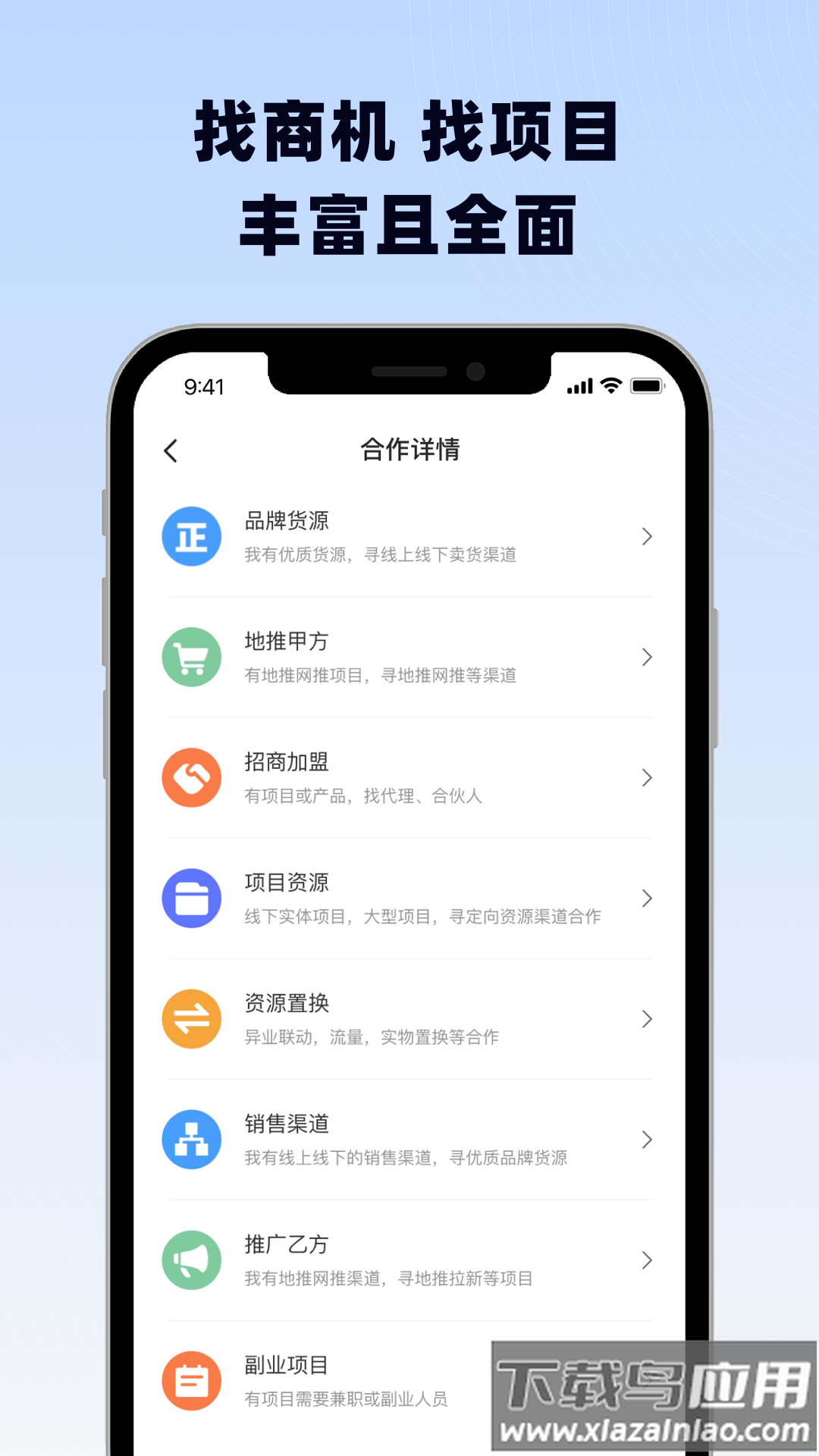819x1456 pixels.
Task: Click the green shopping cart 地推甲方 icon
Action: [192, 657]
